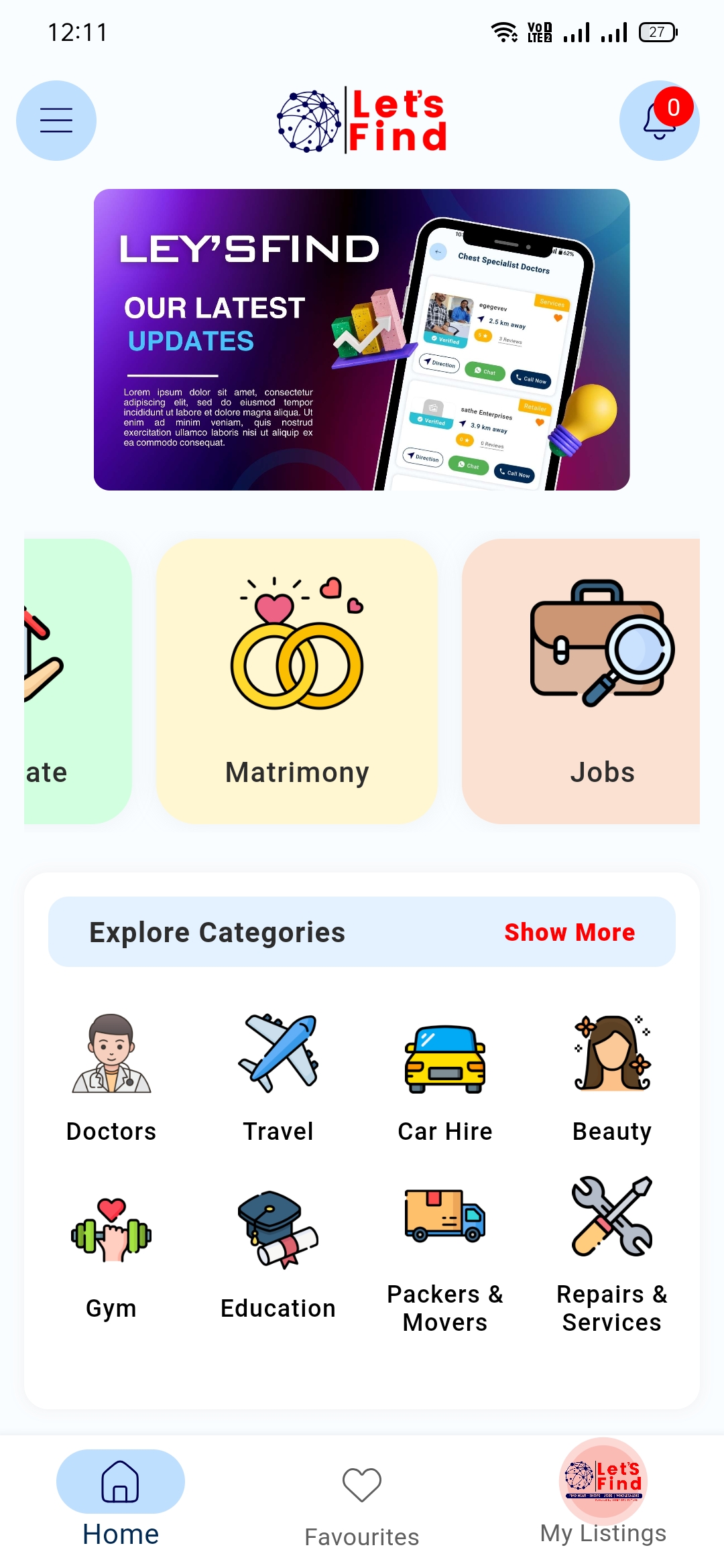
Task: Open the Jobs card
Action: click(581, 681)
